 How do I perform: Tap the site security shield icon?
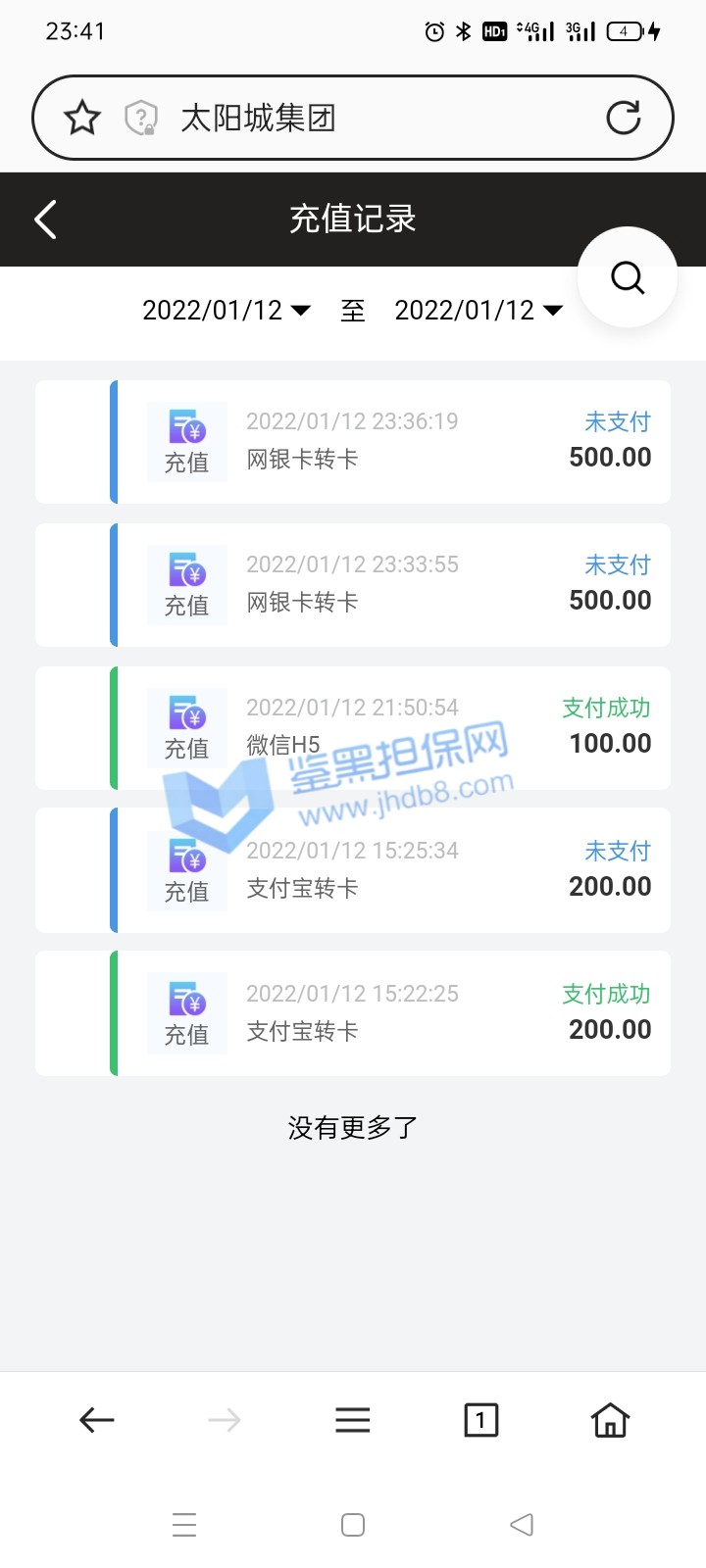pyautogui.click(x=141, y=119)
